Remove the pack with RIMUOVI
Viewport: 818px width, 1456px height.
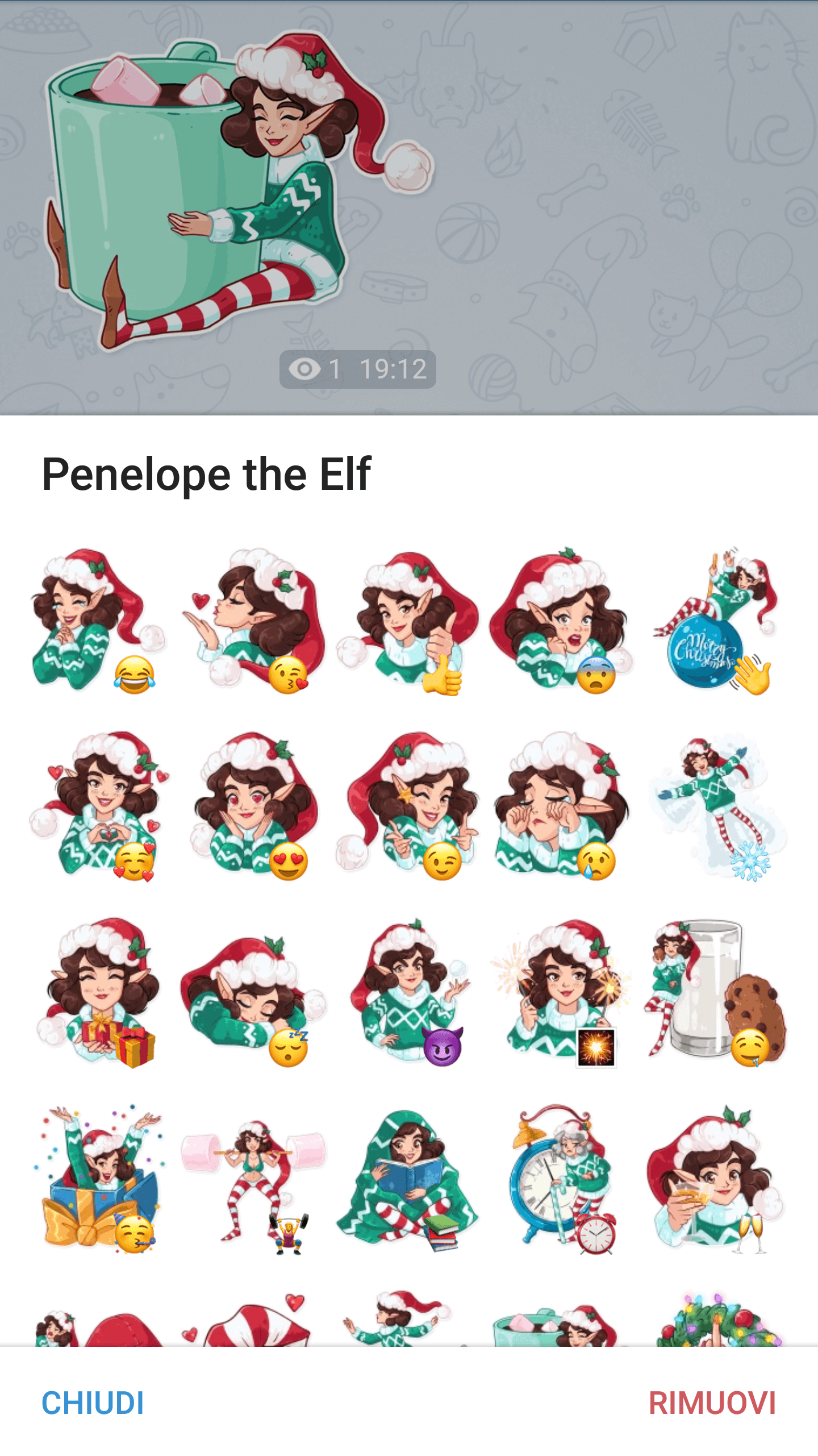pos(712,1403)
